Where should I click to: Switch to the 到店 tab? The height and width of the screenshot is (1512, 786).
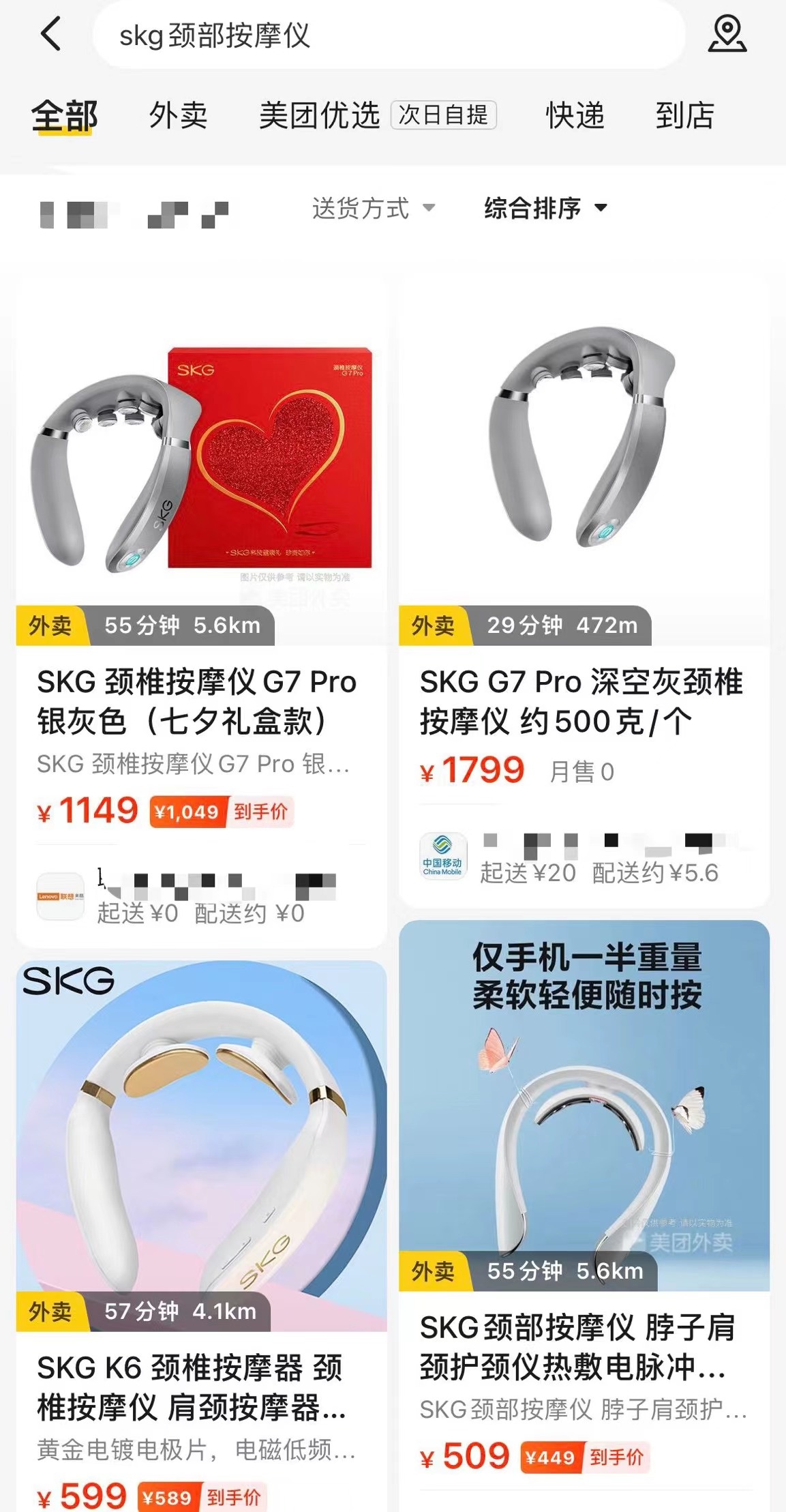(x=684, y=115)
